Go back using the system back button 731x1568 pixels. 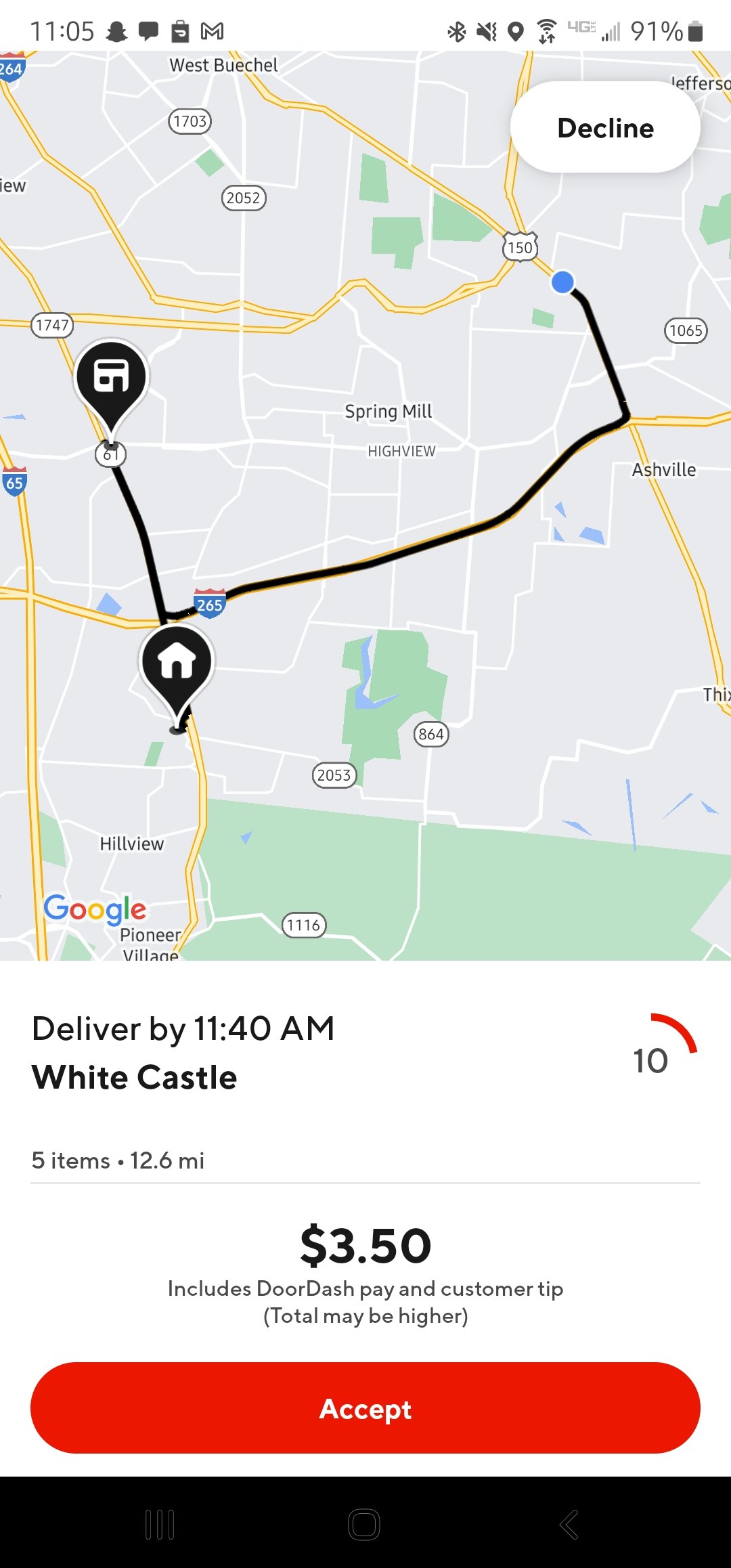pyautogui.click(x=569, y=1525)
